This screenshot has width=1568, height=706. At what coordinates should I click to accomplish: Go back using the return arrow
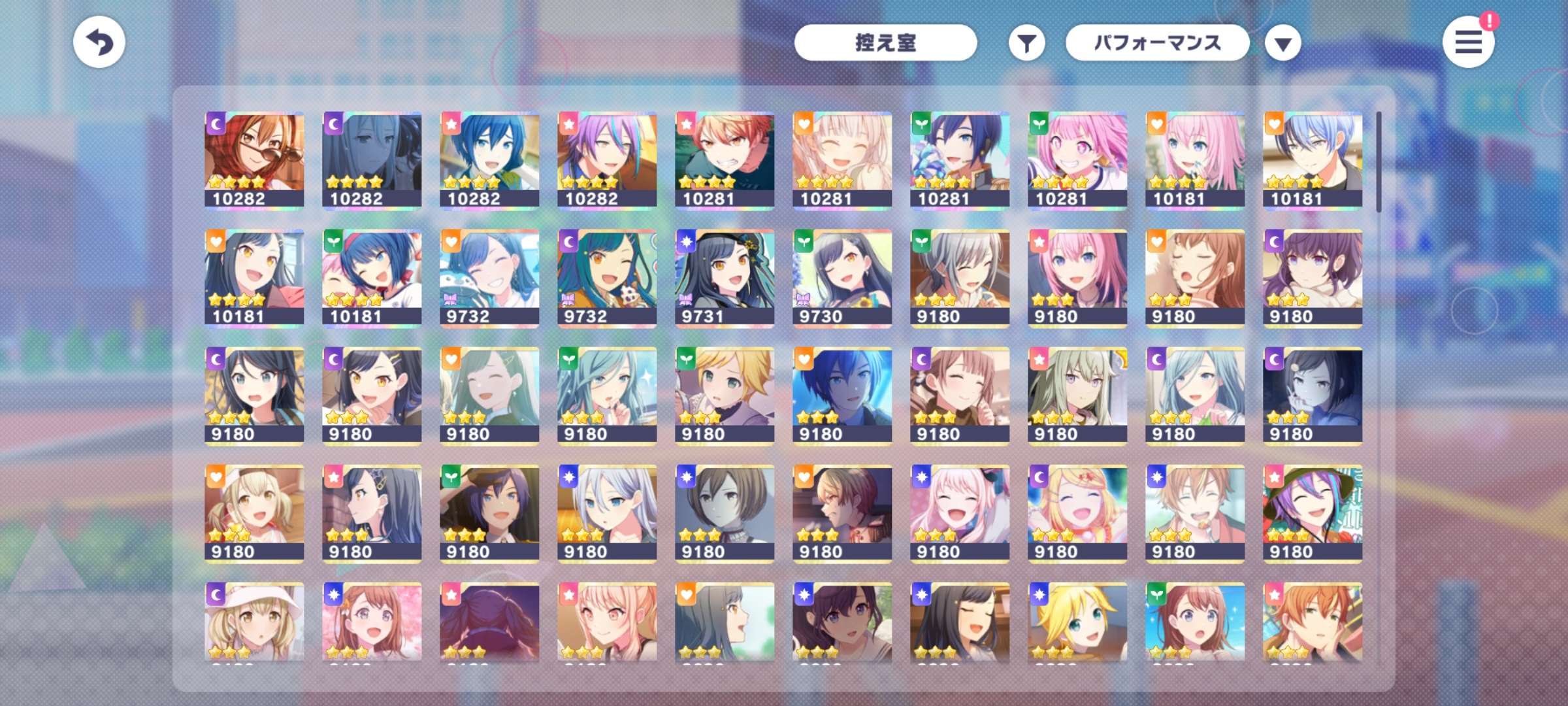point(99,43)
